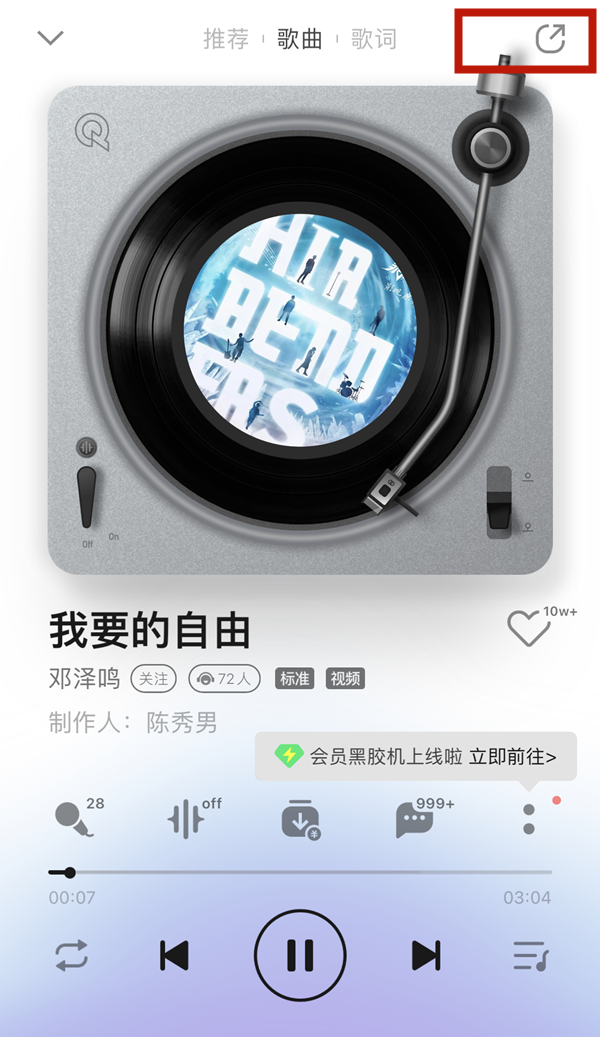The width and height of the screenshot is (600, 1037).
Task: Like the song 我要的自由
Action: (x=528, y=629)
